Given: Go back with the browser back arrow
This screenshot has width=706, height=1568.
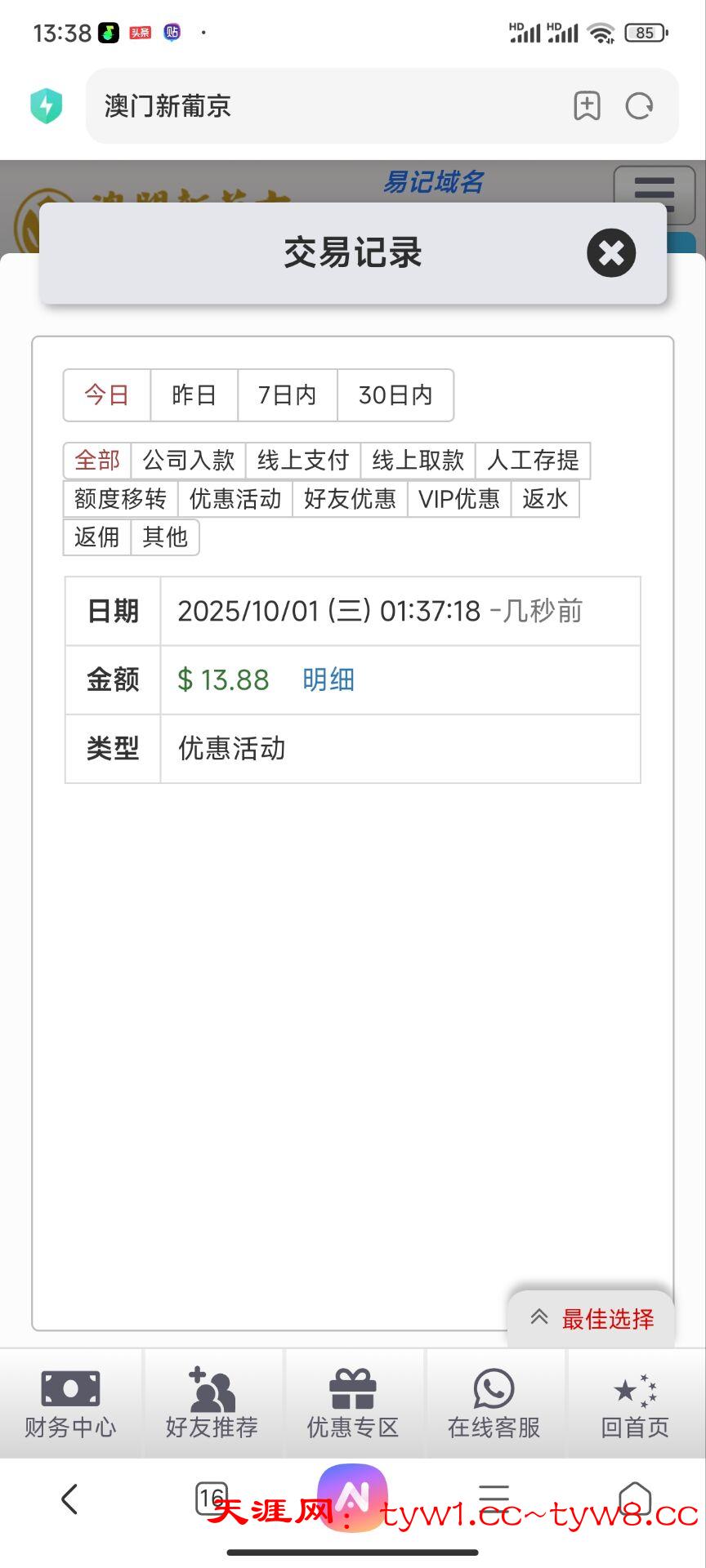Looking at the screenshot, I should click(69, 1499).
